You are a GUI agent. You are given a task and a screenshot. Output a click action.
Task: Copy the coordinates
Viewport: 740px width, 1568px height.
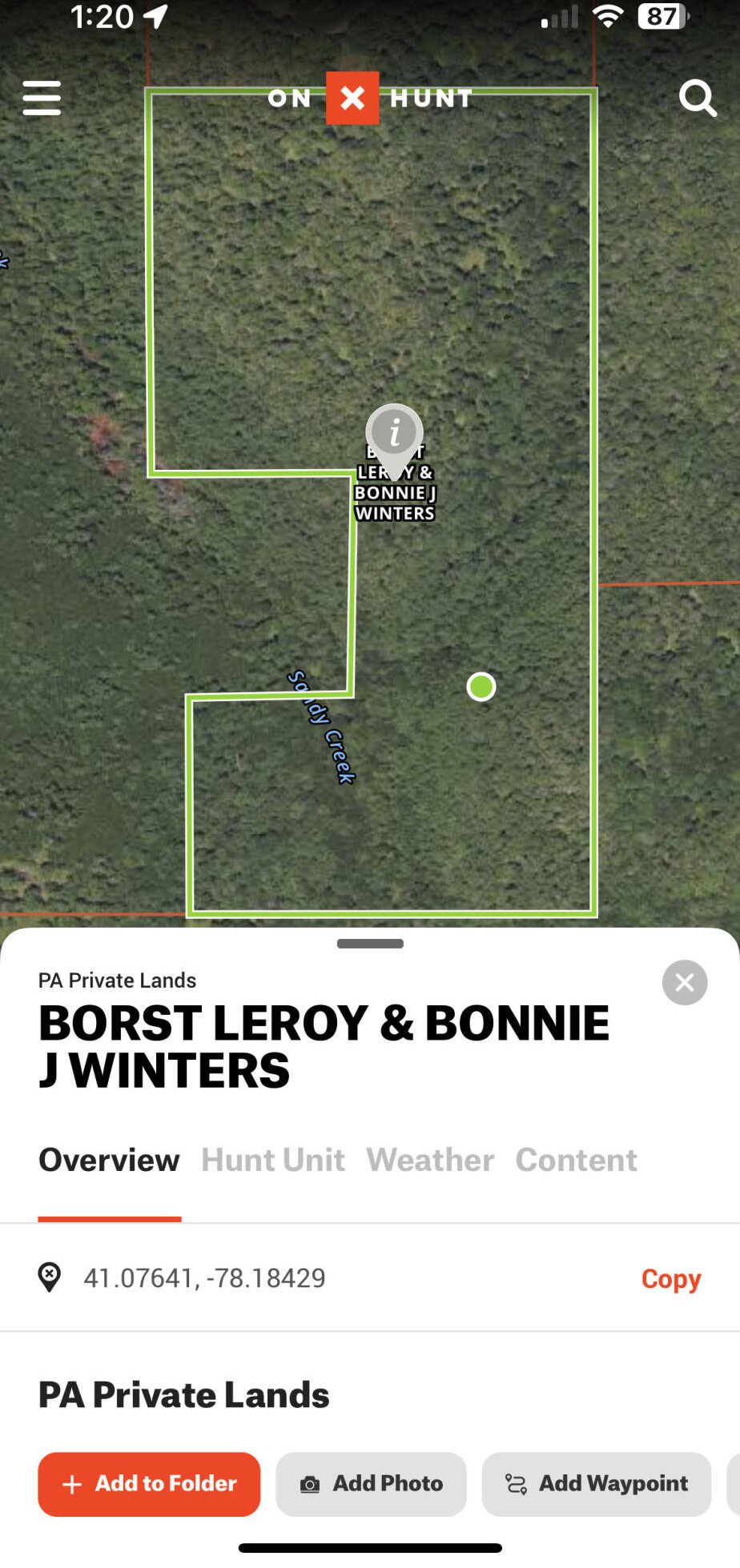[x=670, y=1278]
